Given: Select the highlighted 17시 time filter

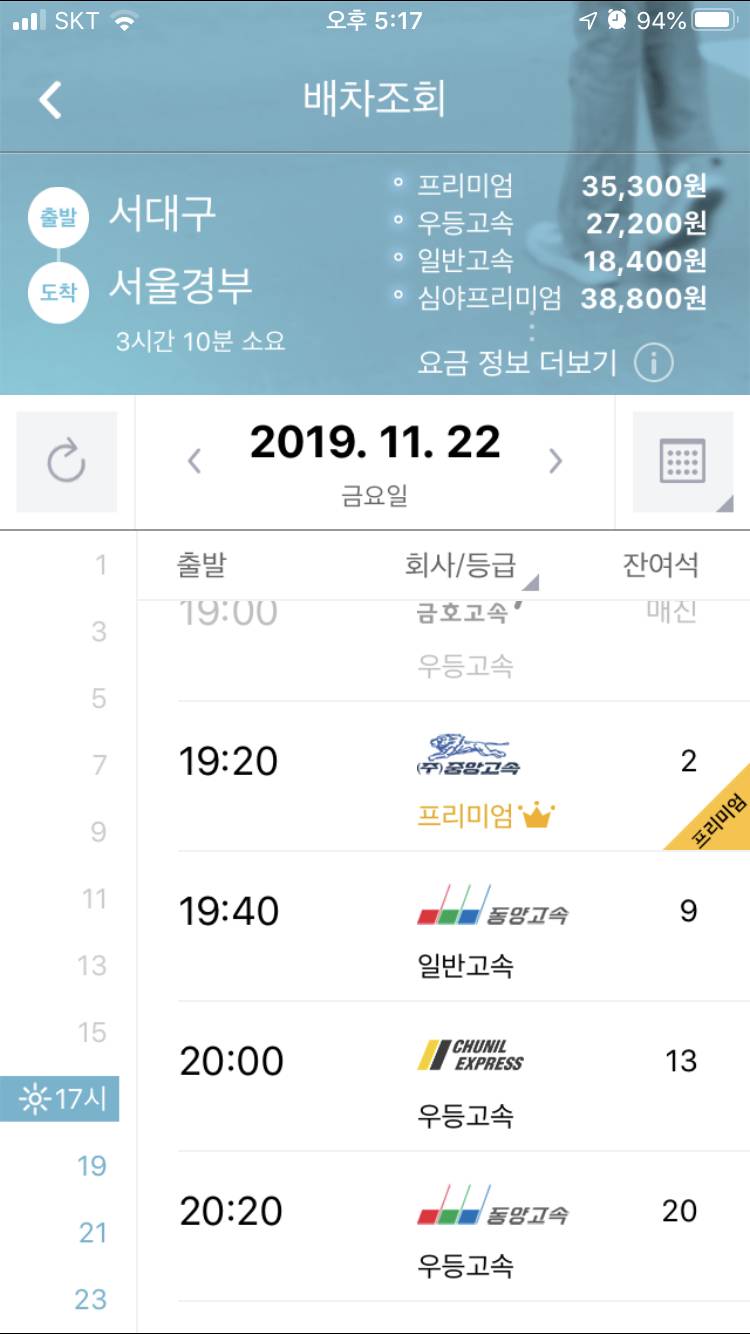Looking at the screenshot, I should [60, 1099].
